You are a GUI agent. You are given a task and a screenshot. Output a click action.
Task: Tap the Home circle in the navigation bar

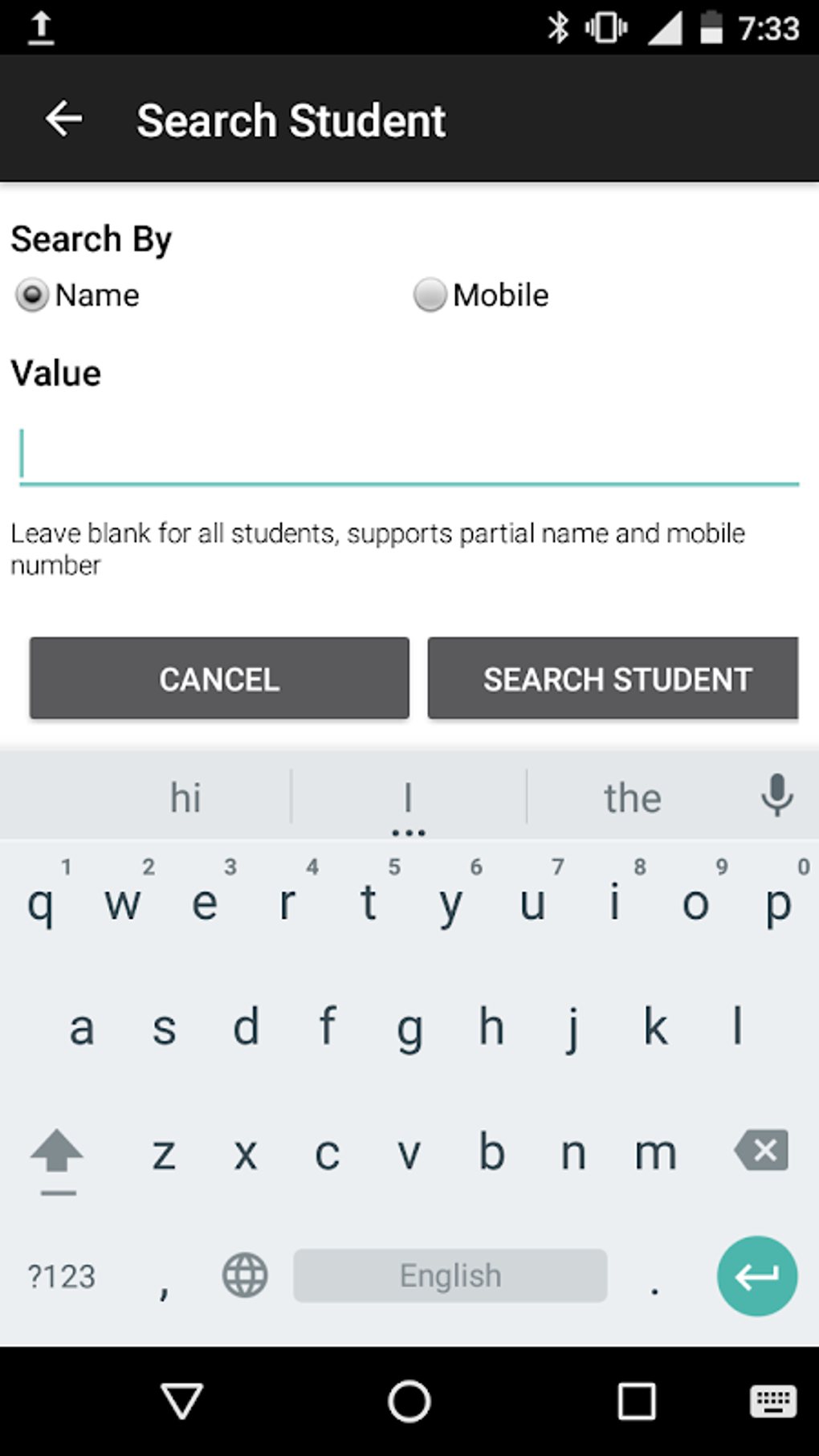click(x=409, y=1403)
